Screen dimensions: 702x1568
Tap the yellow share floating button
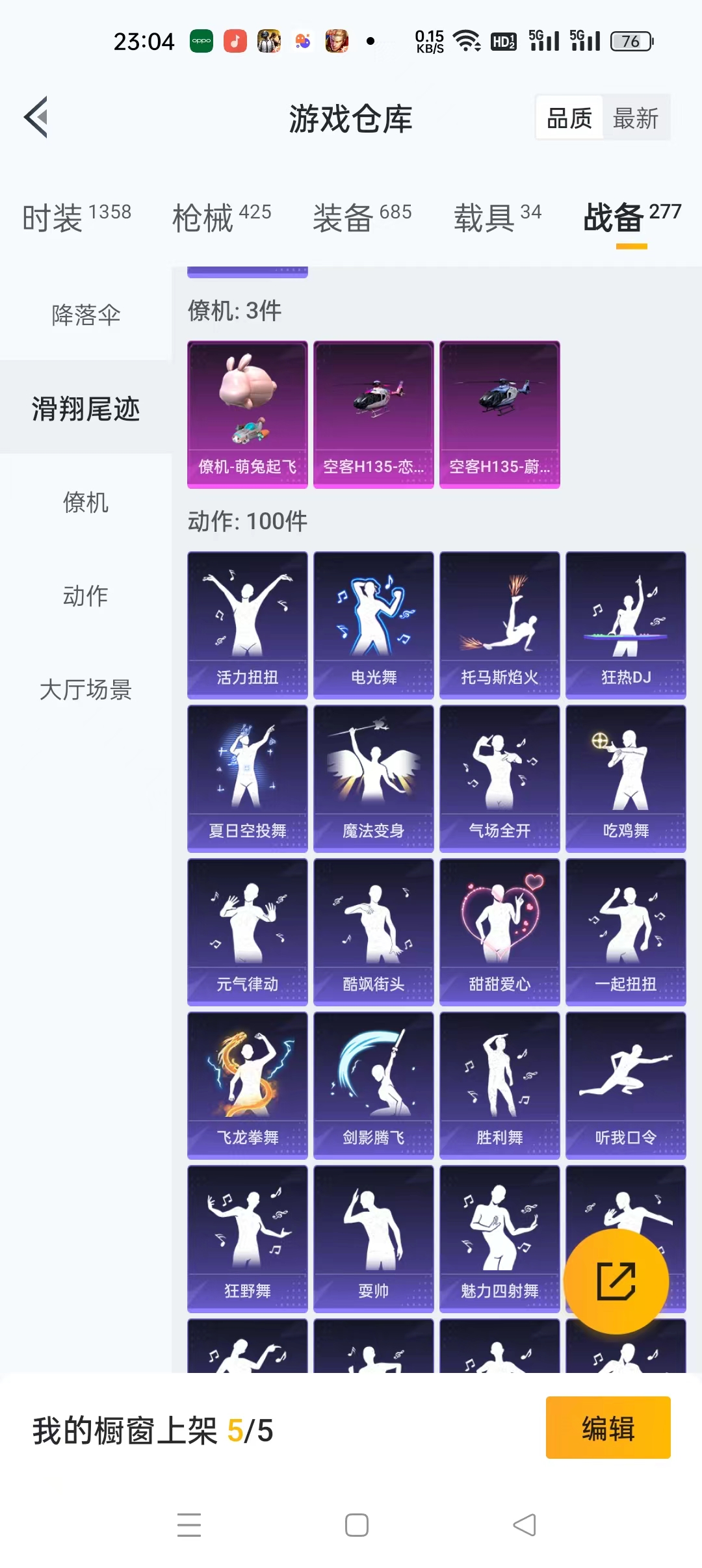(x=616, y=1281)
